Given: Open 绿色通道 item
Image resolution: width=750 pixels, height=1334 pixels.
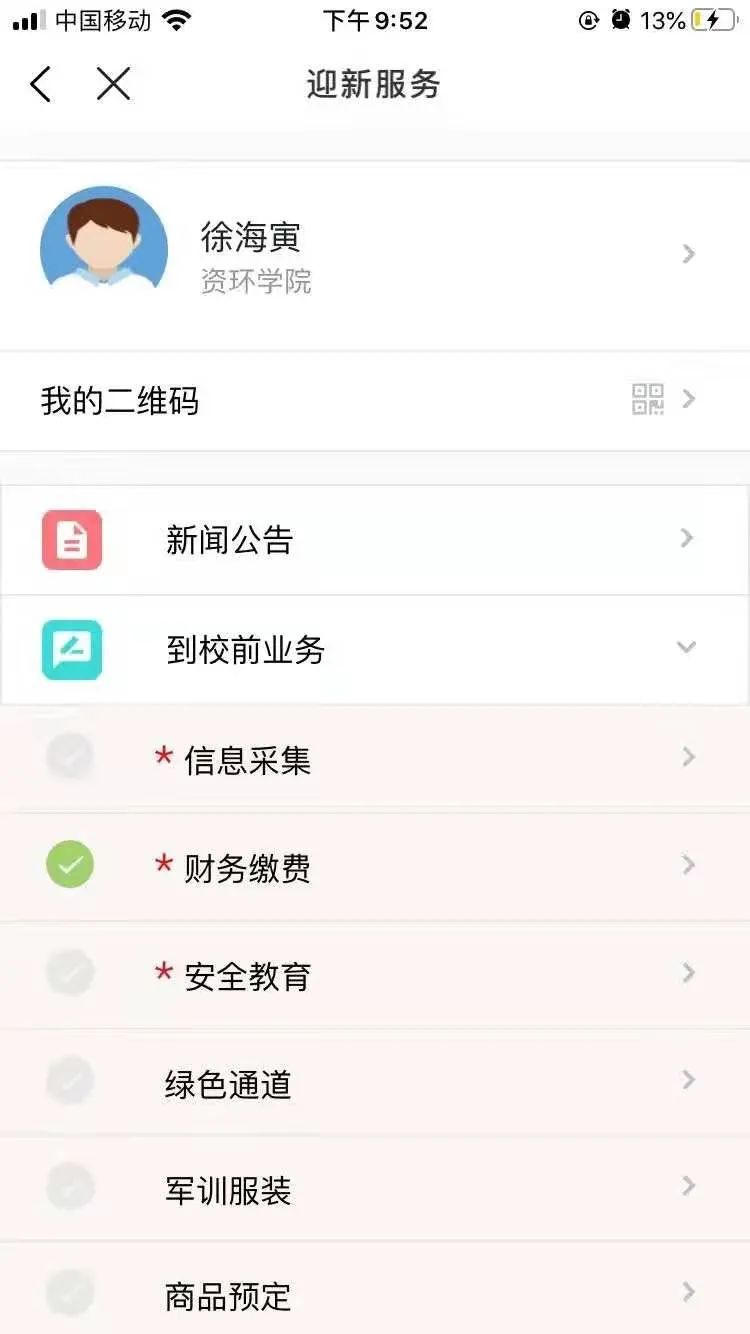Looking at the screenshot, I should 375,1083.
